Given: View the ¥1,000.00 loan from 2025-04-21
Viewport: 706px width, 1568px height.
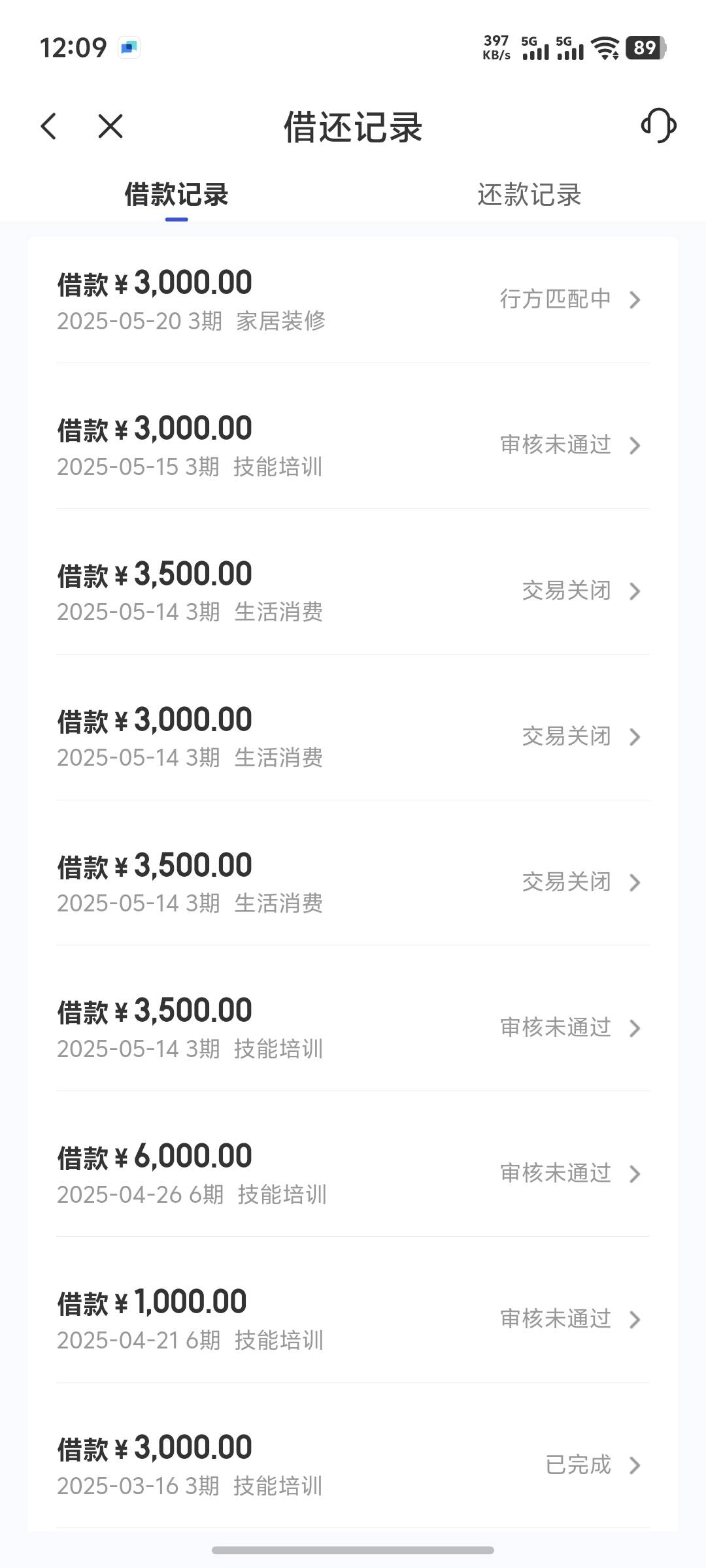Looking at the screenshot, I should click(353, 1319).
